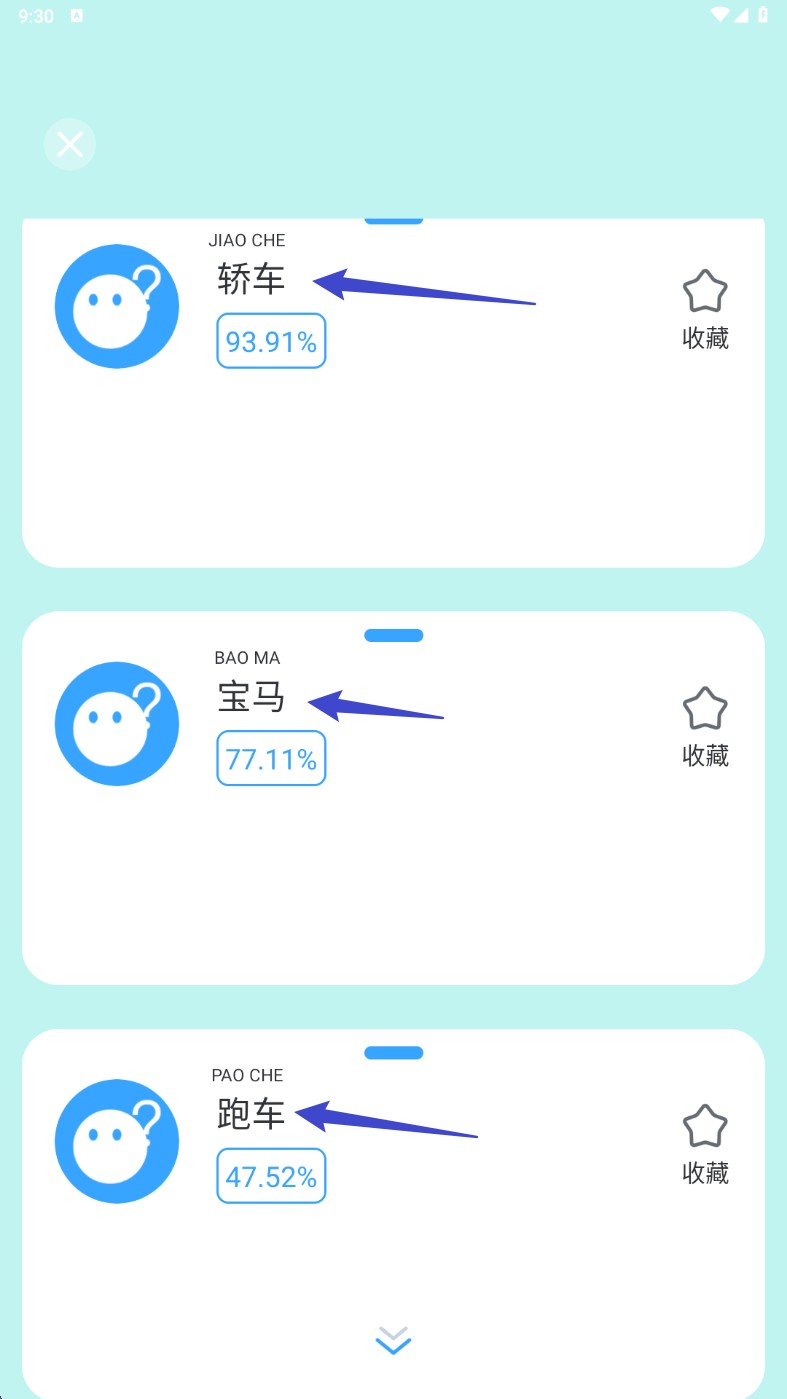Expand the 宝马 card via its blue handle
This screenshot has height=1399, width=787.
(x=394, y=634)
